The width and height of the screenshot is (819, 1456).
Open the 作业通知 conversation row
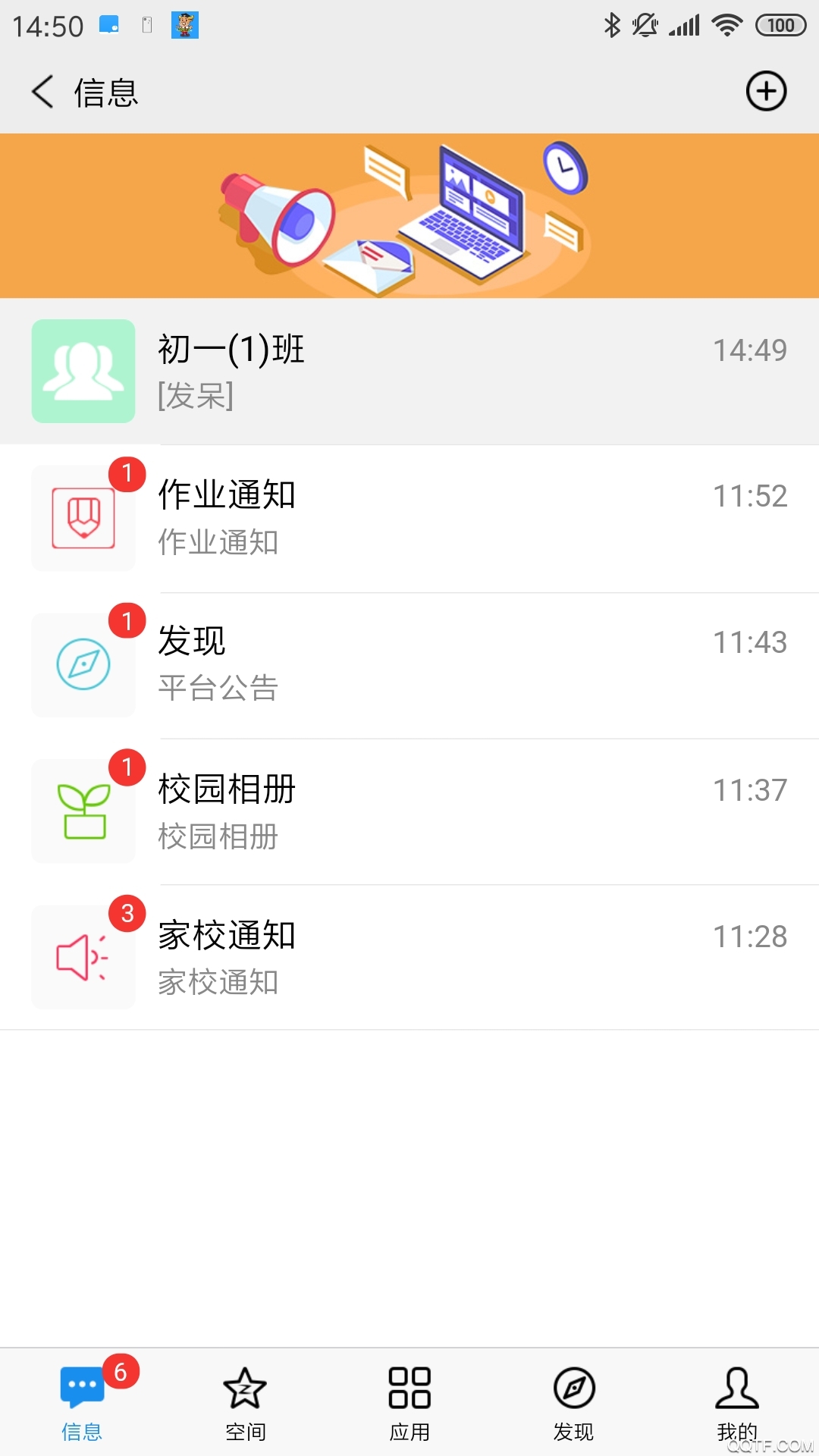409,518
